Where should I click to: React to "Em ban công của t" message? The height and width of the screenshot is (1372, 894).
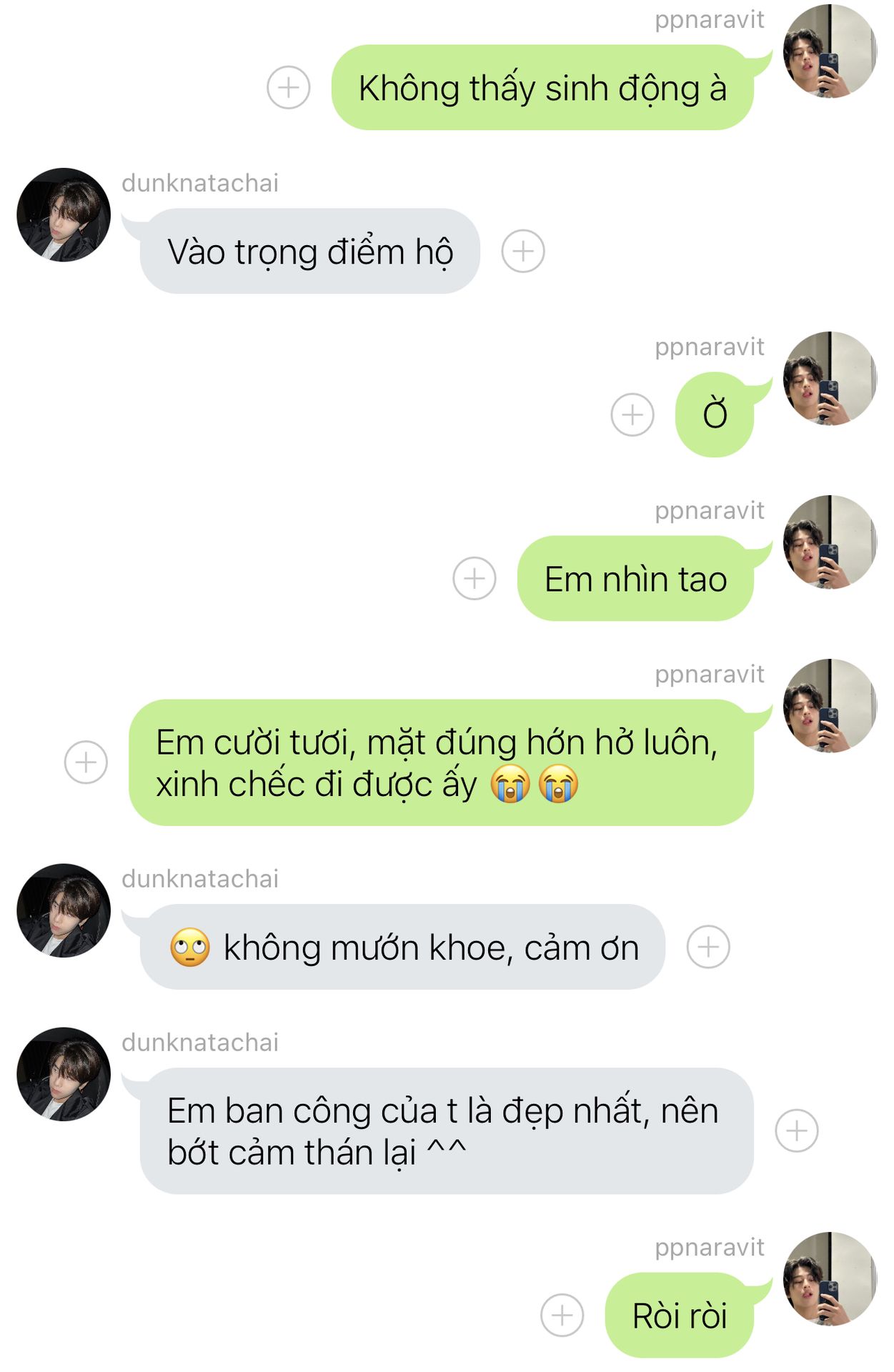pyautogui.click(x=796, y=1130)
